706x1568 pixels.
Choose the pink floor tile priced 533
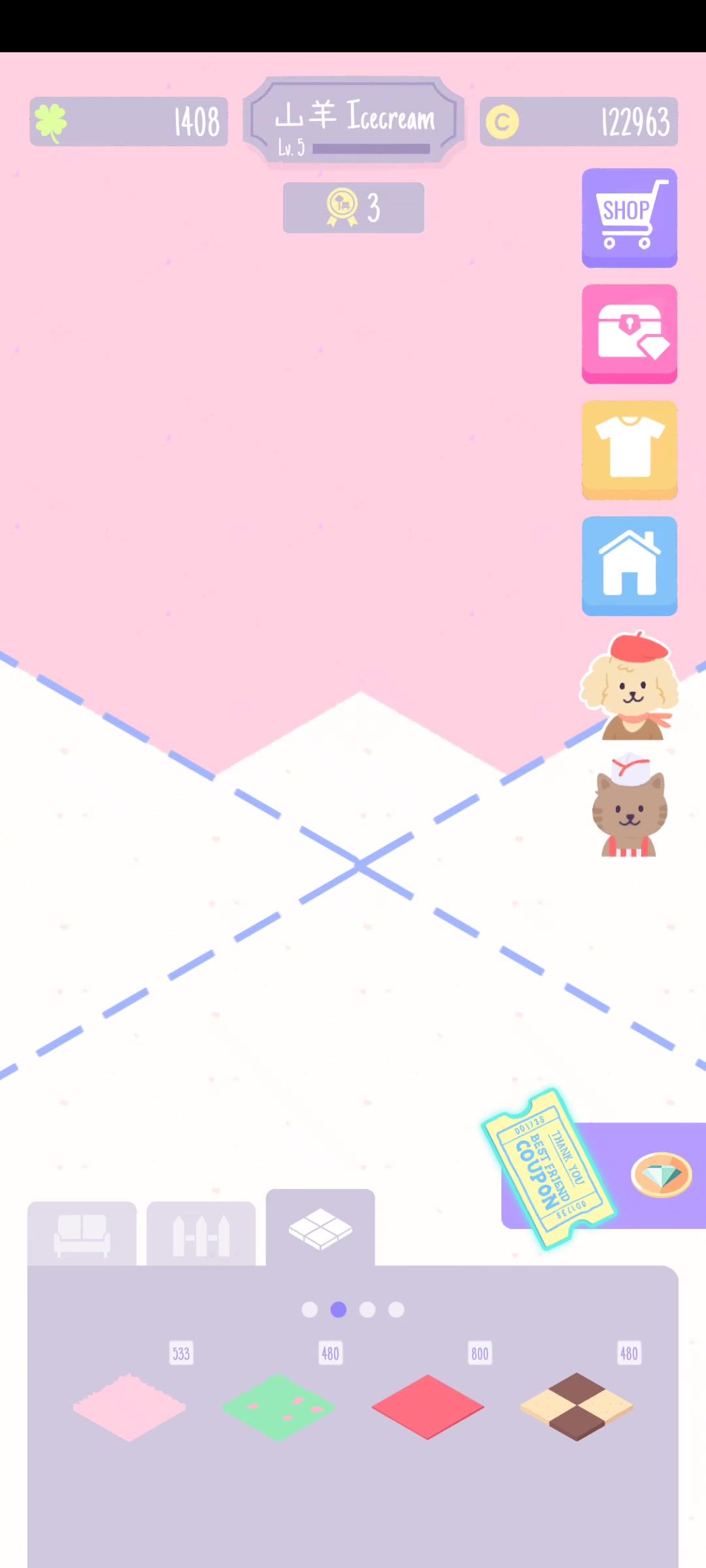click(129, 1406)
